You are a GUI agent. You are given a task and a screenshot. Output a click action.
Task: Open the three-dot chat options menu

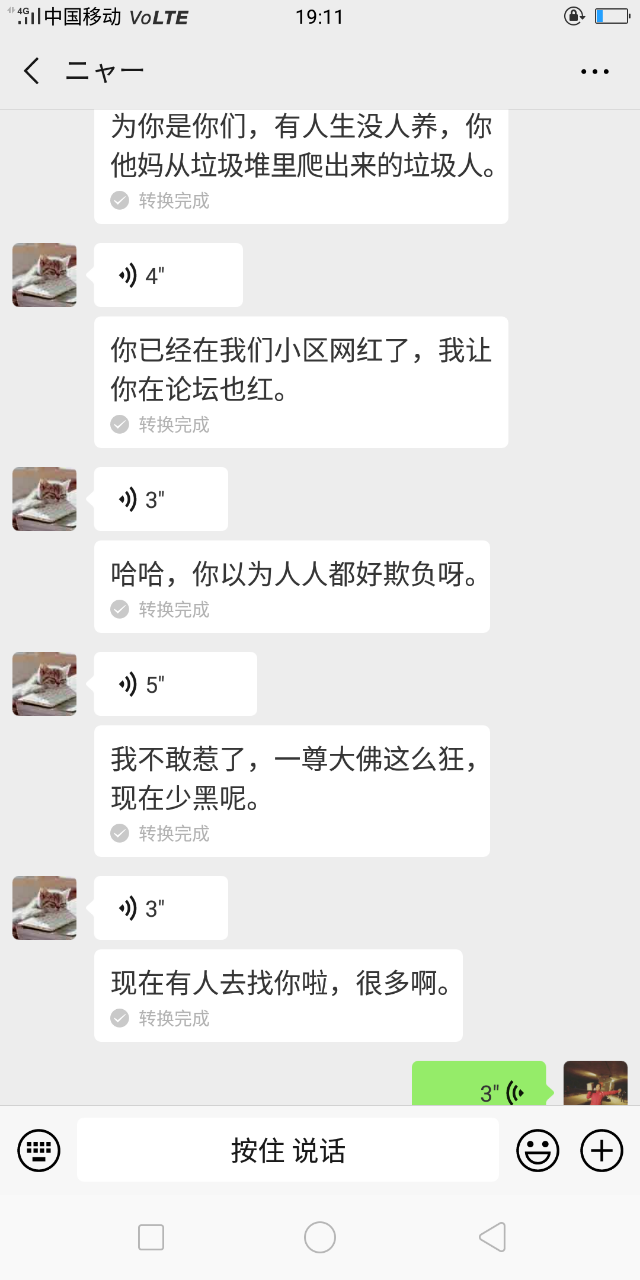click(595, 71)
